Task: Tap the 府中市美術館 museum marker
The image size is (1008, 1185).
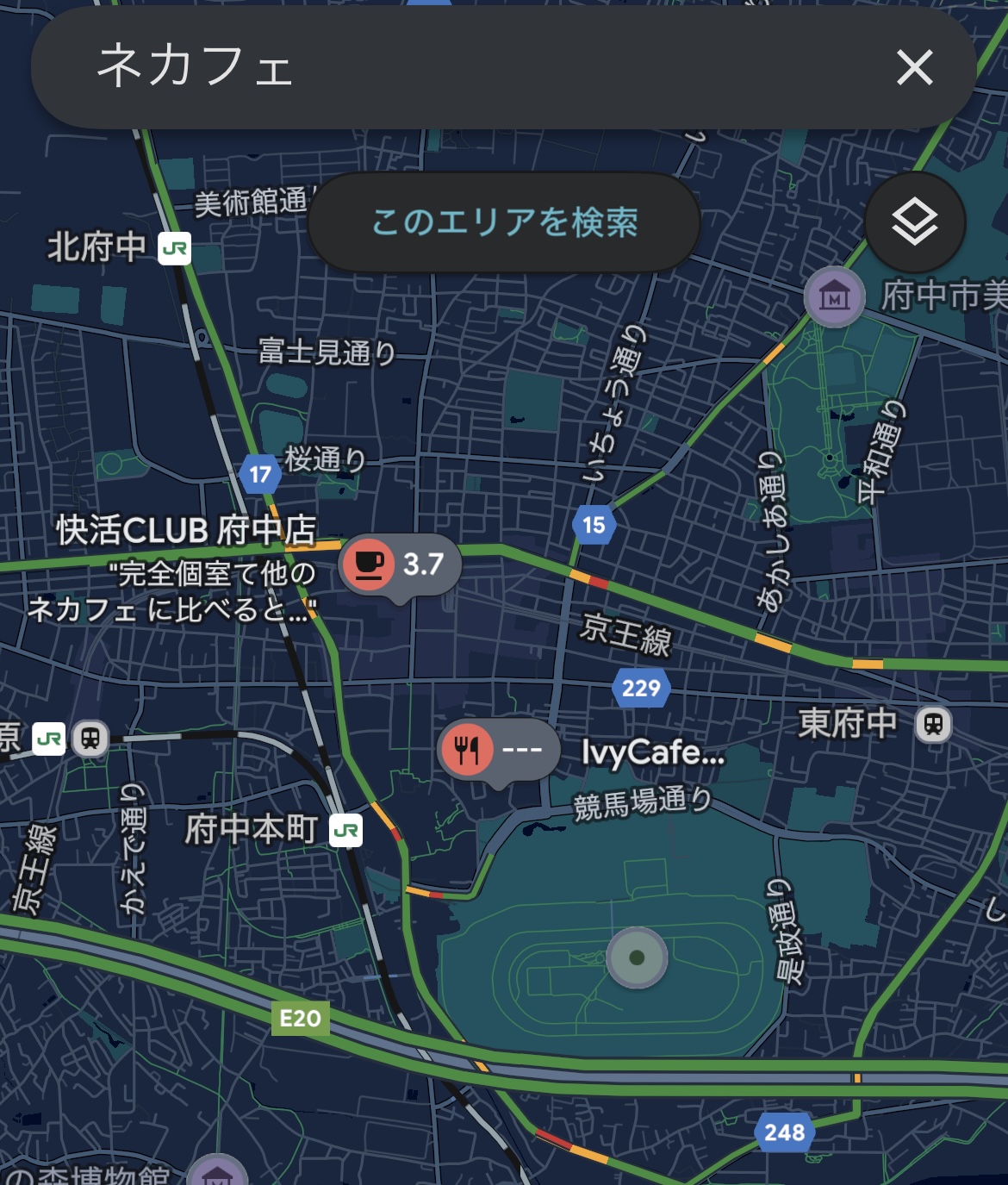Action: click(834, 296)
